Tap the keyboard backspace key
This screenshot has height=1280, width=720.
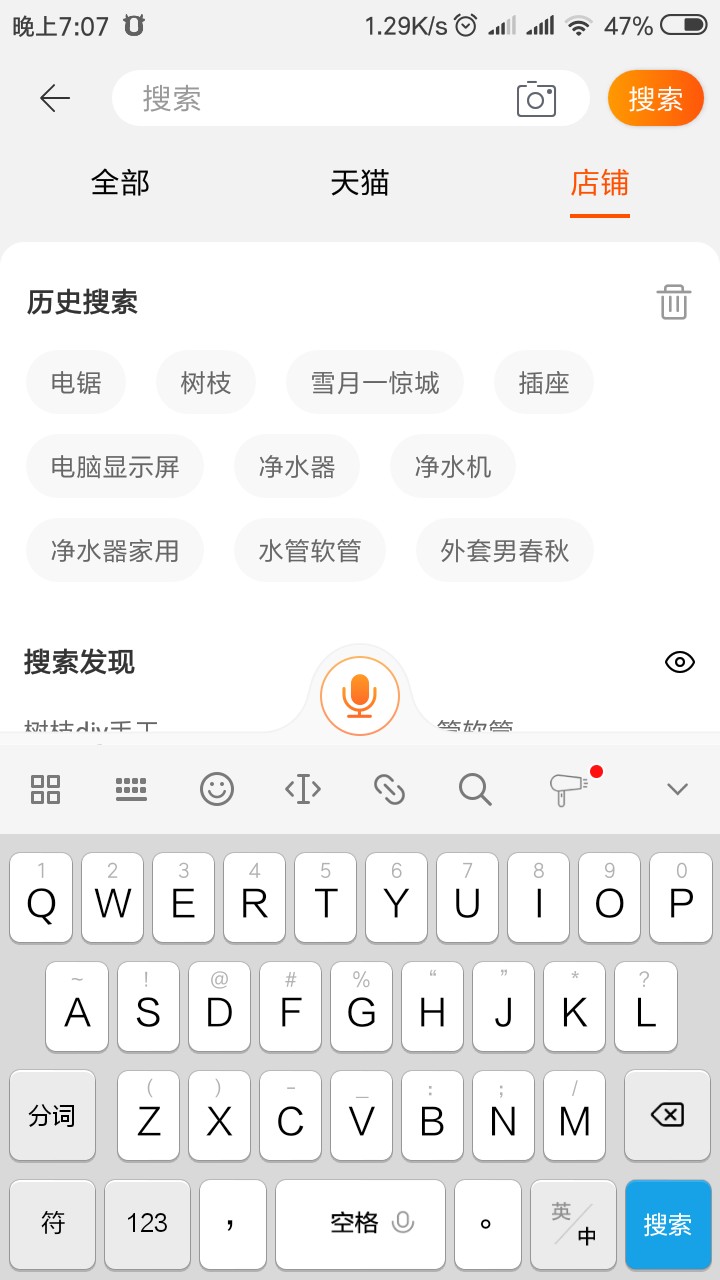[x=667, y=1115]
